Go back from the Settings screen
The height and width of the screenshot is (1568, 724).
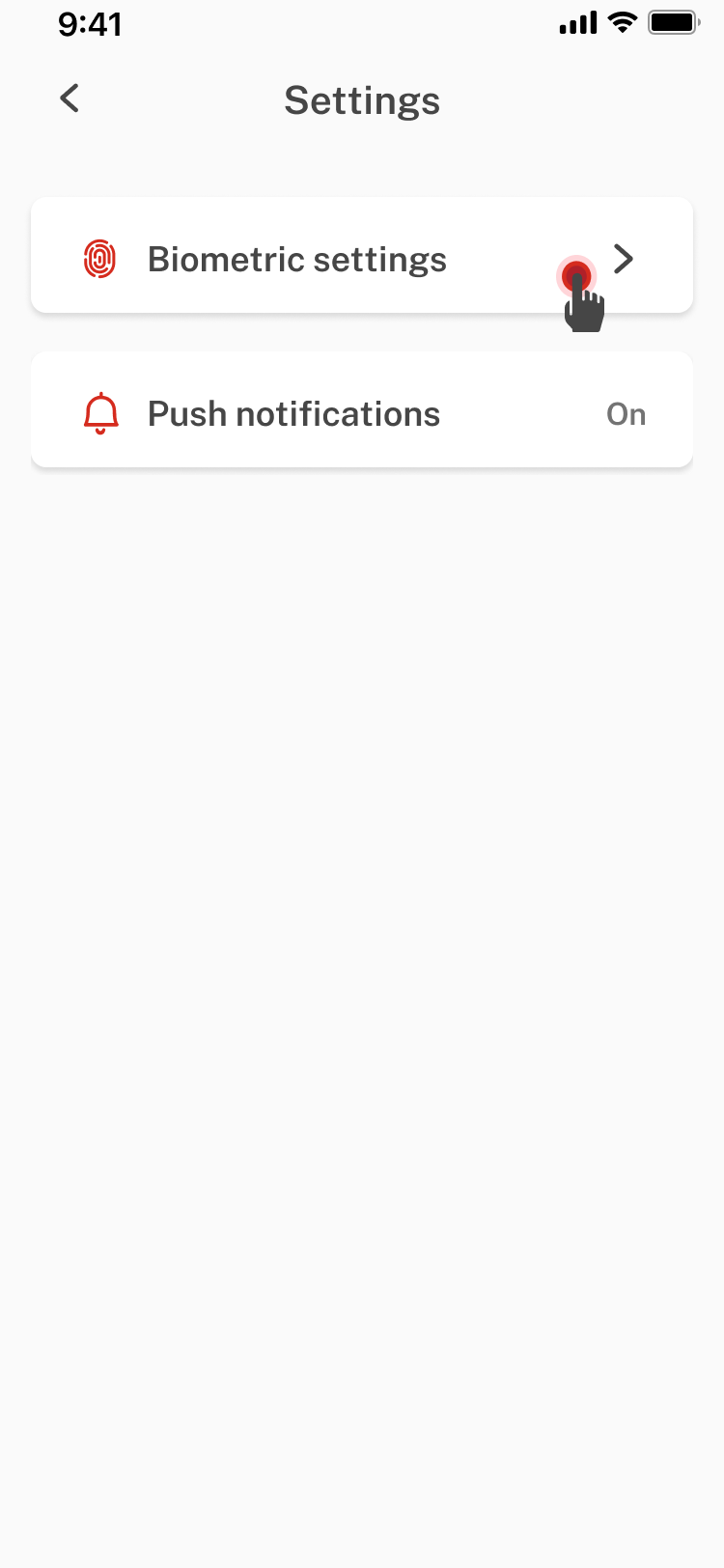pos(70,98)
